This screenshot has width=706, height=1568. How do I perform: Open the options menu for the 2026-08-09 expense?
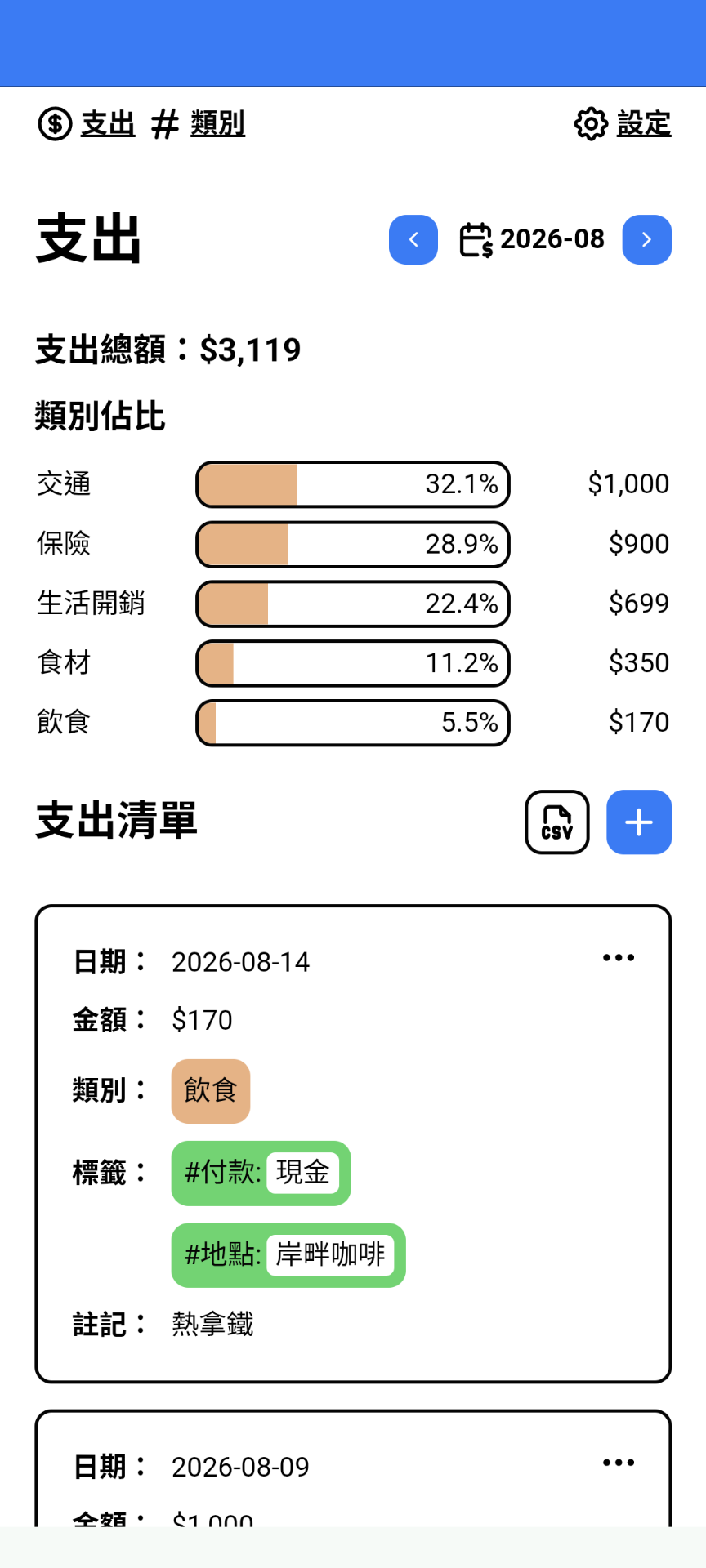click(619, 1463)
